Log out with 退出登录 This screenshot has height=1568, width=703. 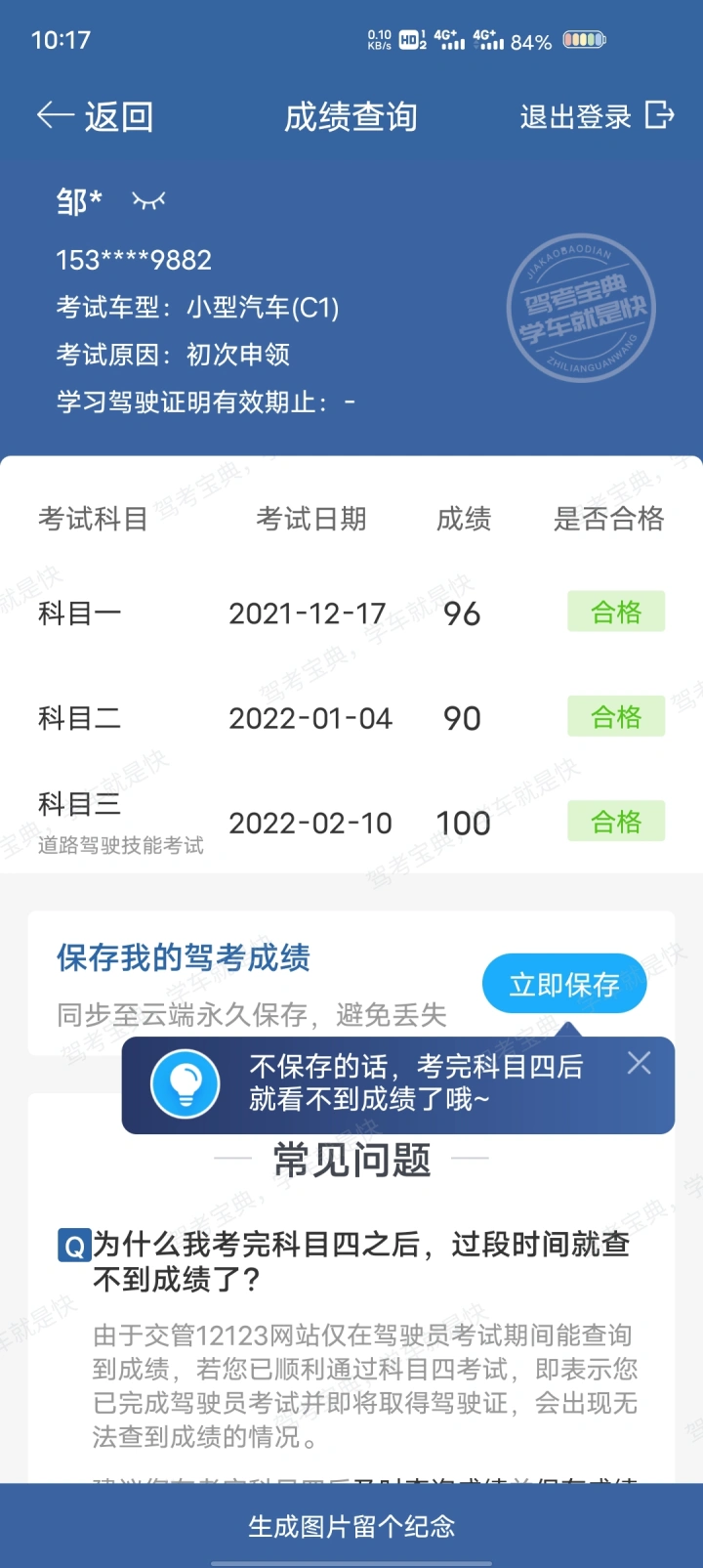(x=597, y=117)
